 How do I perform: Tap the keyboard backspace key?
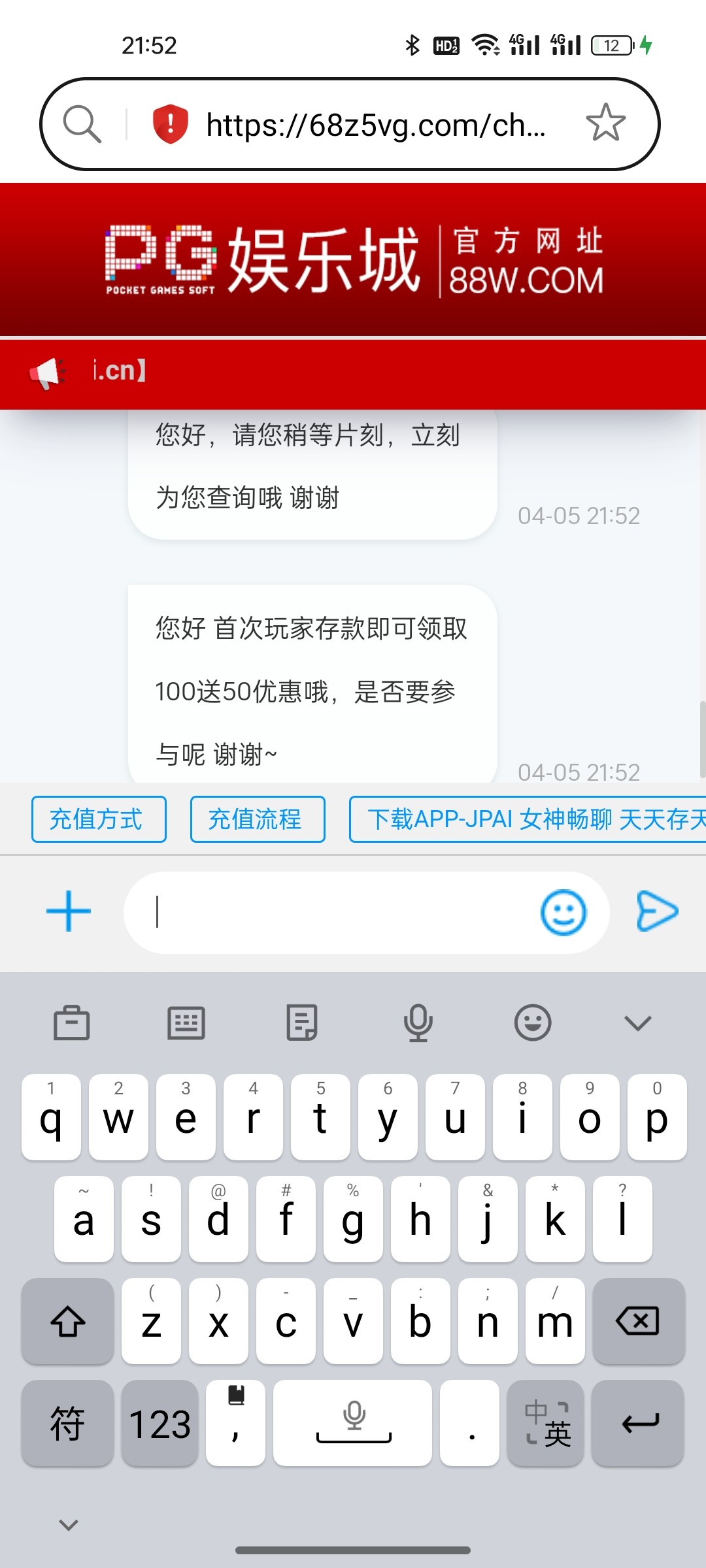click(638, 1322)
